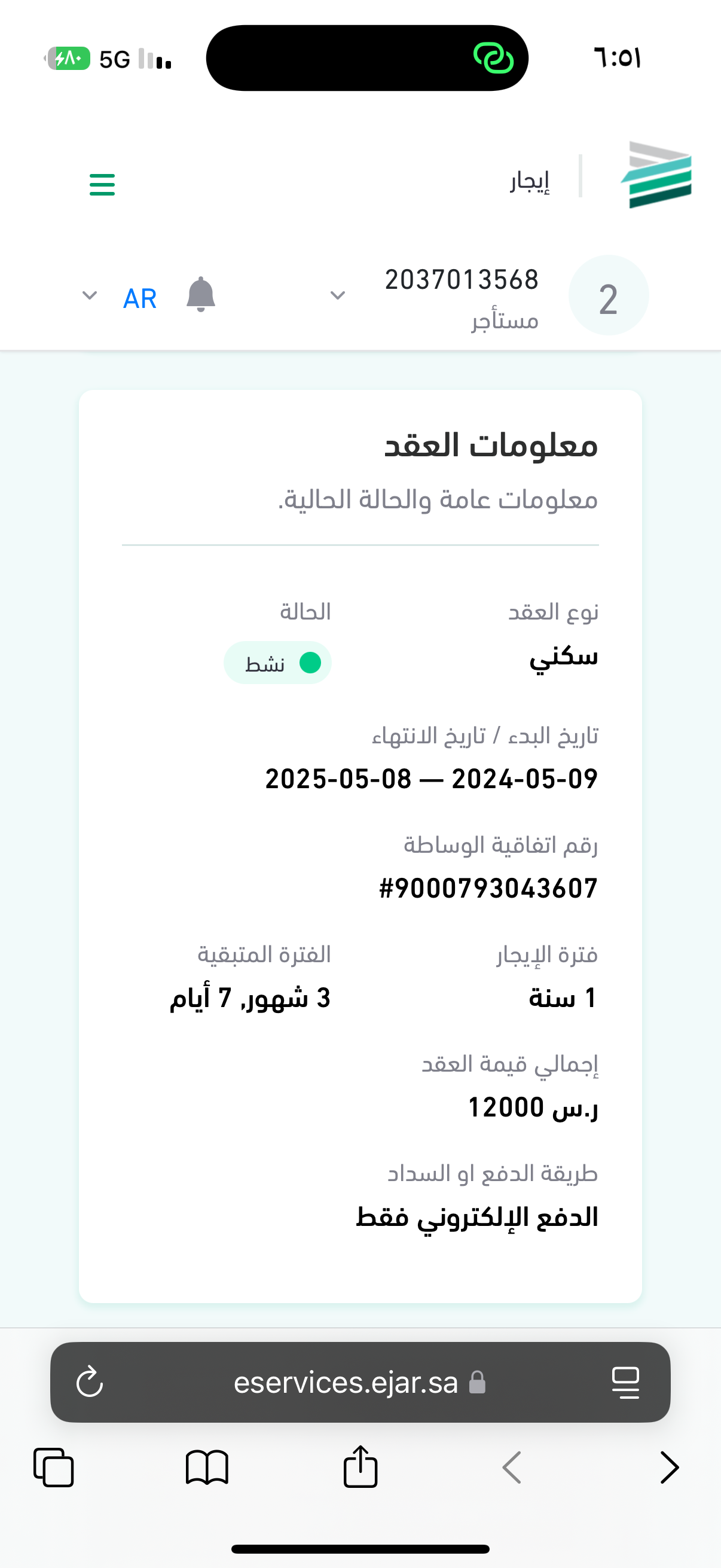
Task: Open Safari bookmarks
Action: (207, 1467)
